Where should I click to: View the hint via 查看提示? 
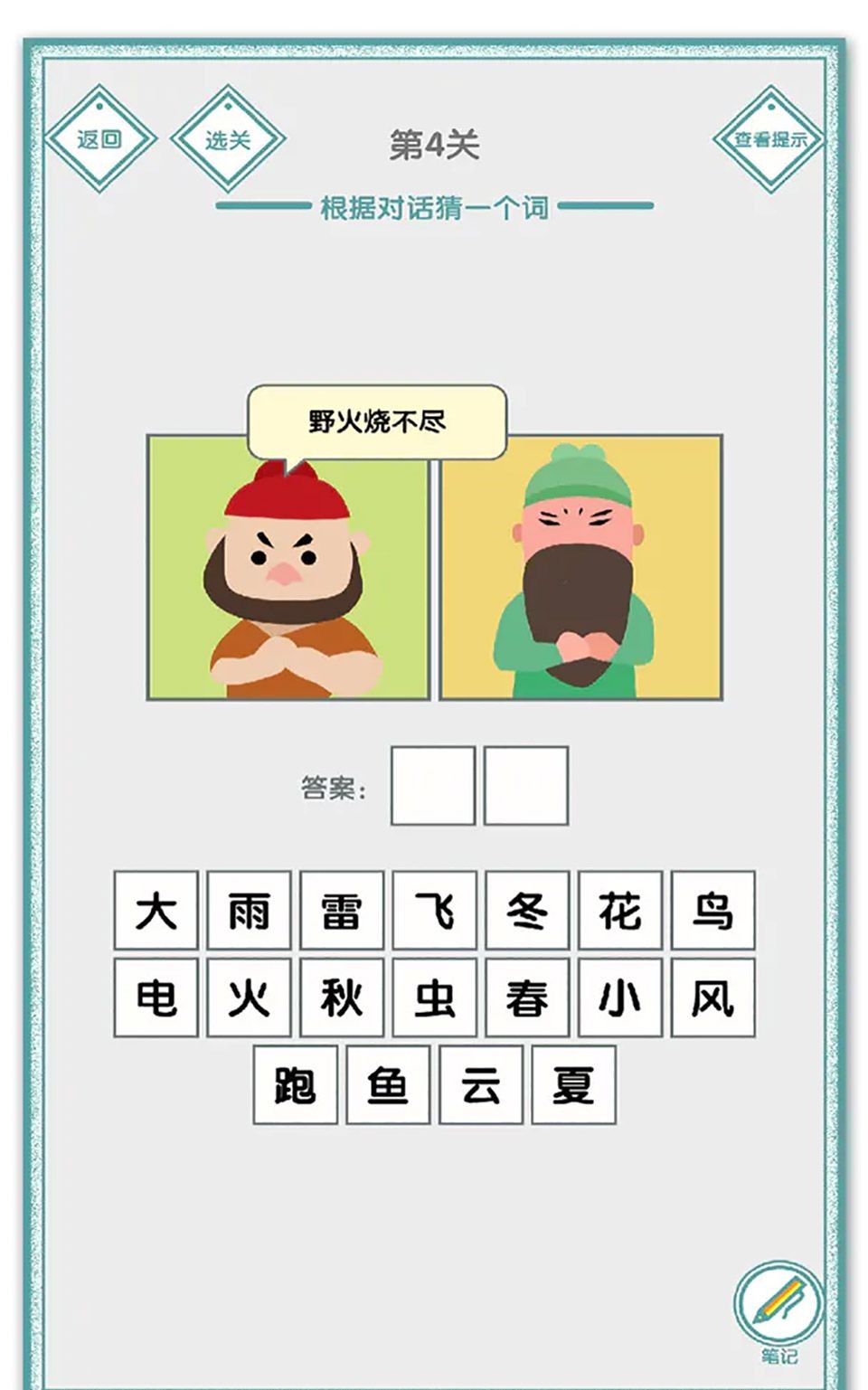pos(769,139)
